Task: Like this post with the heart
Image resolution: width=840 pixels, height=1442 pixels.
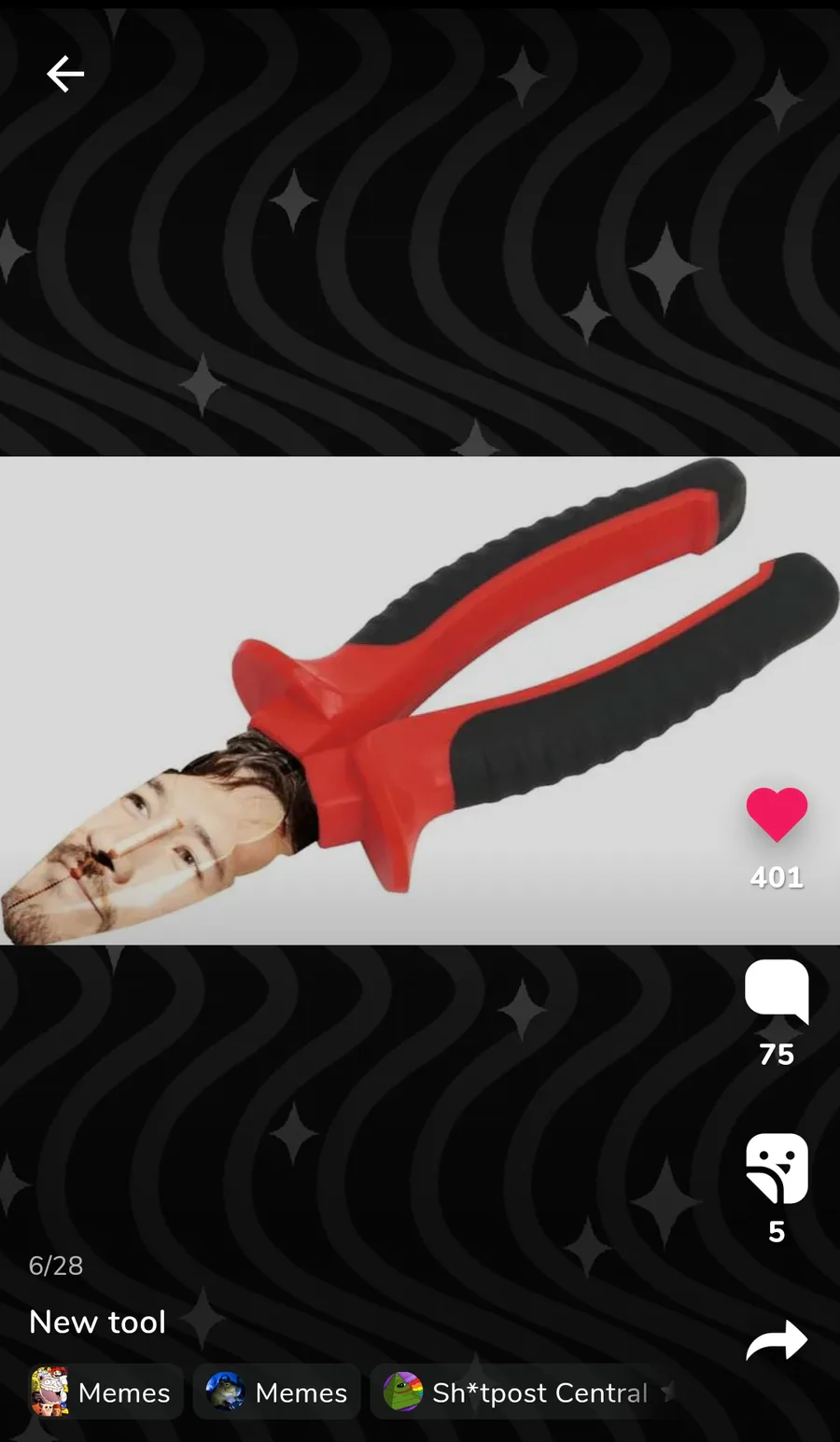Action: 777,815
